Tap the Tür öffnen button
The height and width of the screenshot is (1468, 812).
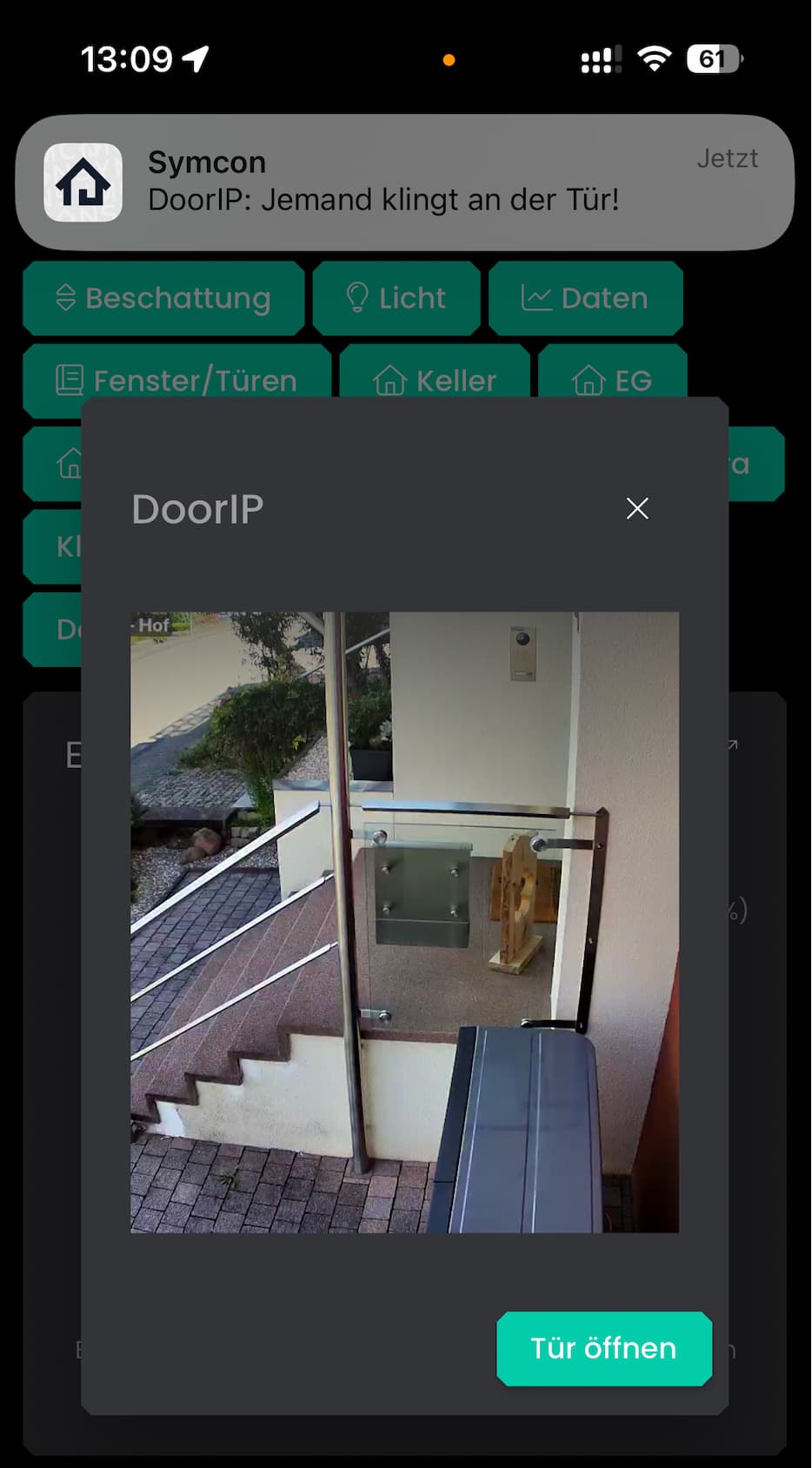603,1348
